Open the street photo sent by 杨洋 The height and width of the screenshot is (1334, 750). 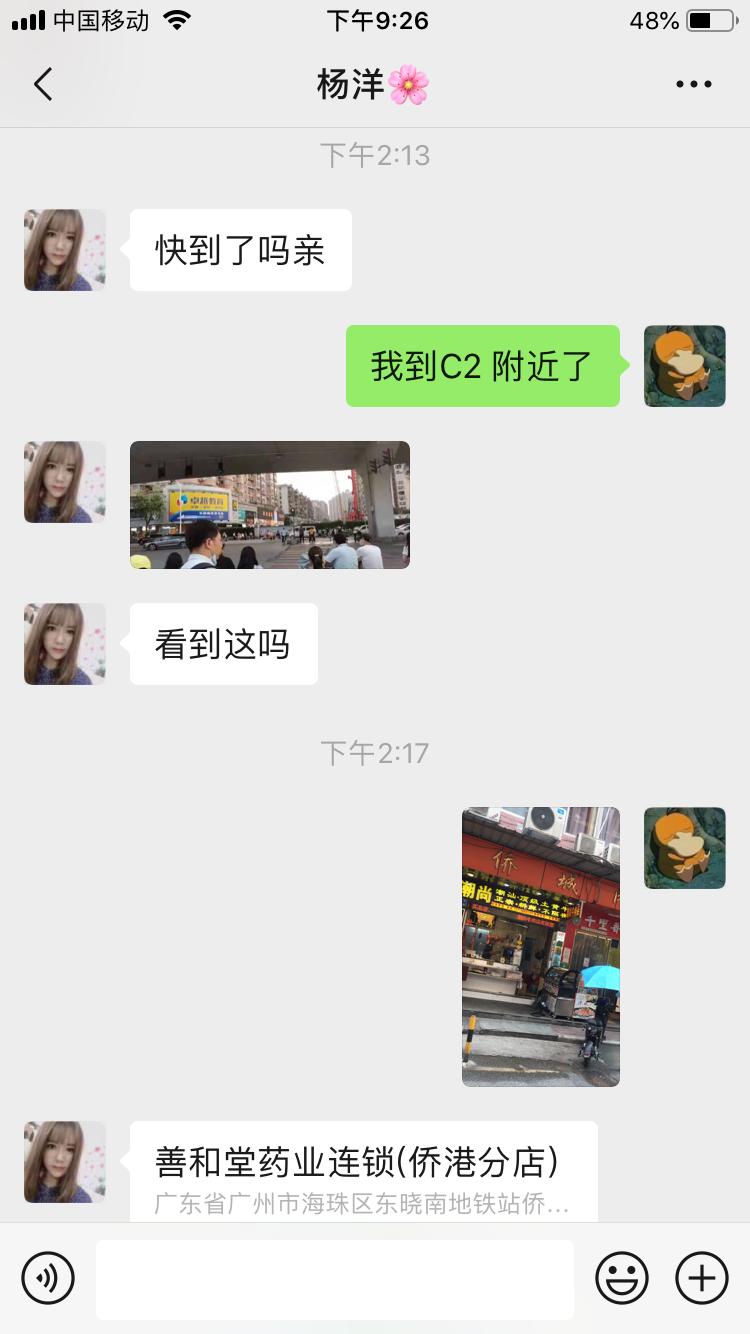tap(270, 505)
